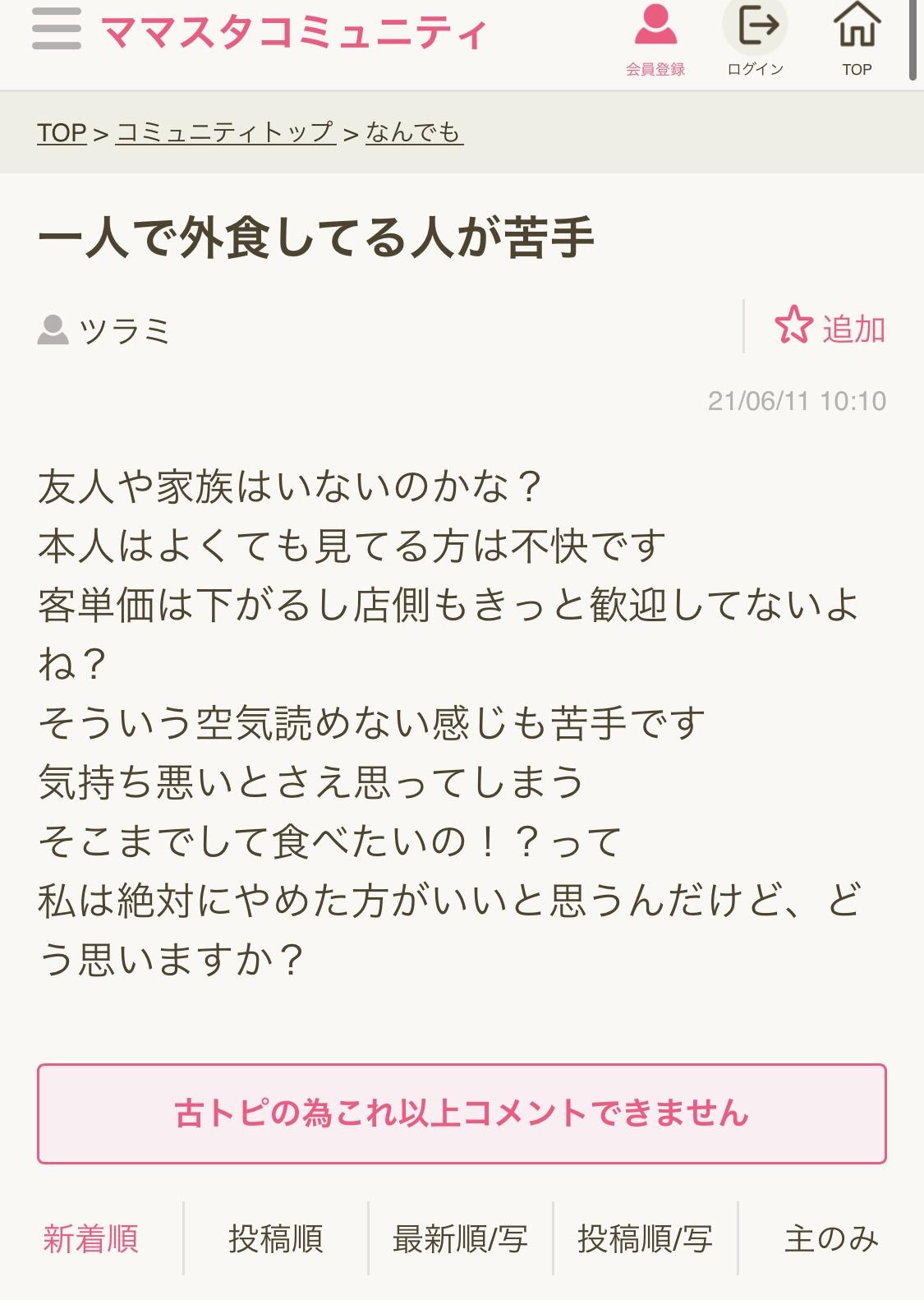Add topic to favorites with 追加

pyautogui.click(x=830, y=328)
